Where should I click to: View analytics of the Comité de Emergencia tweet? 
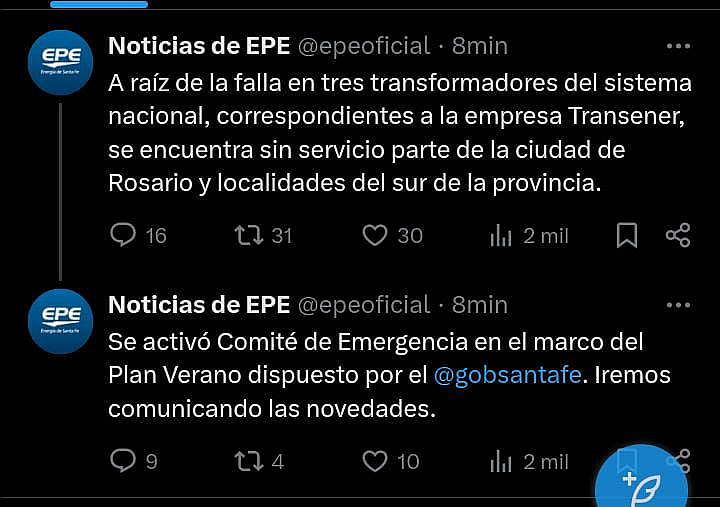[501, 461]
